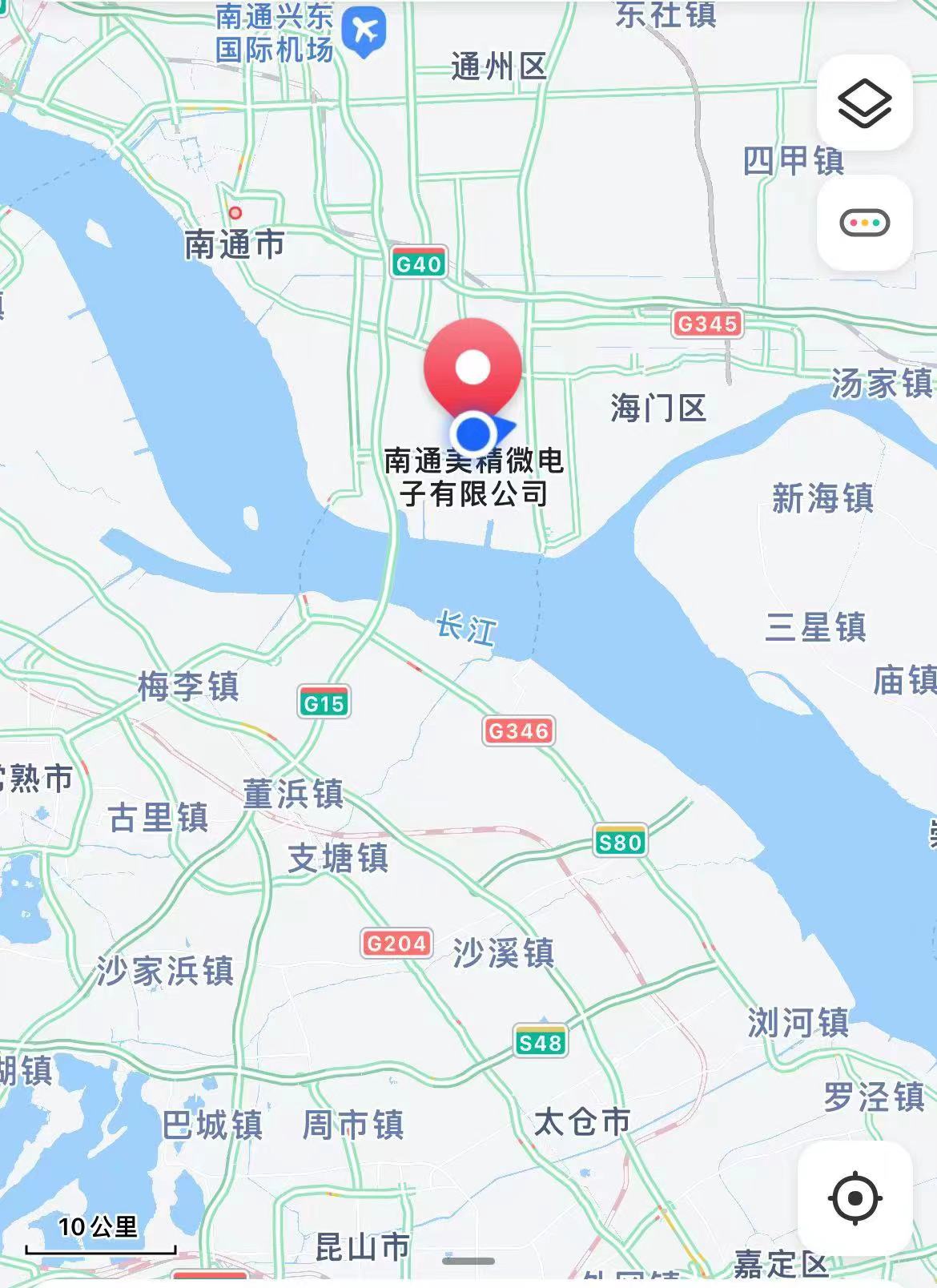The width and height of the screenshot is (937, 1288).
Task: Select the S48 provincial road shield
Action: (x=539, y=1039)
